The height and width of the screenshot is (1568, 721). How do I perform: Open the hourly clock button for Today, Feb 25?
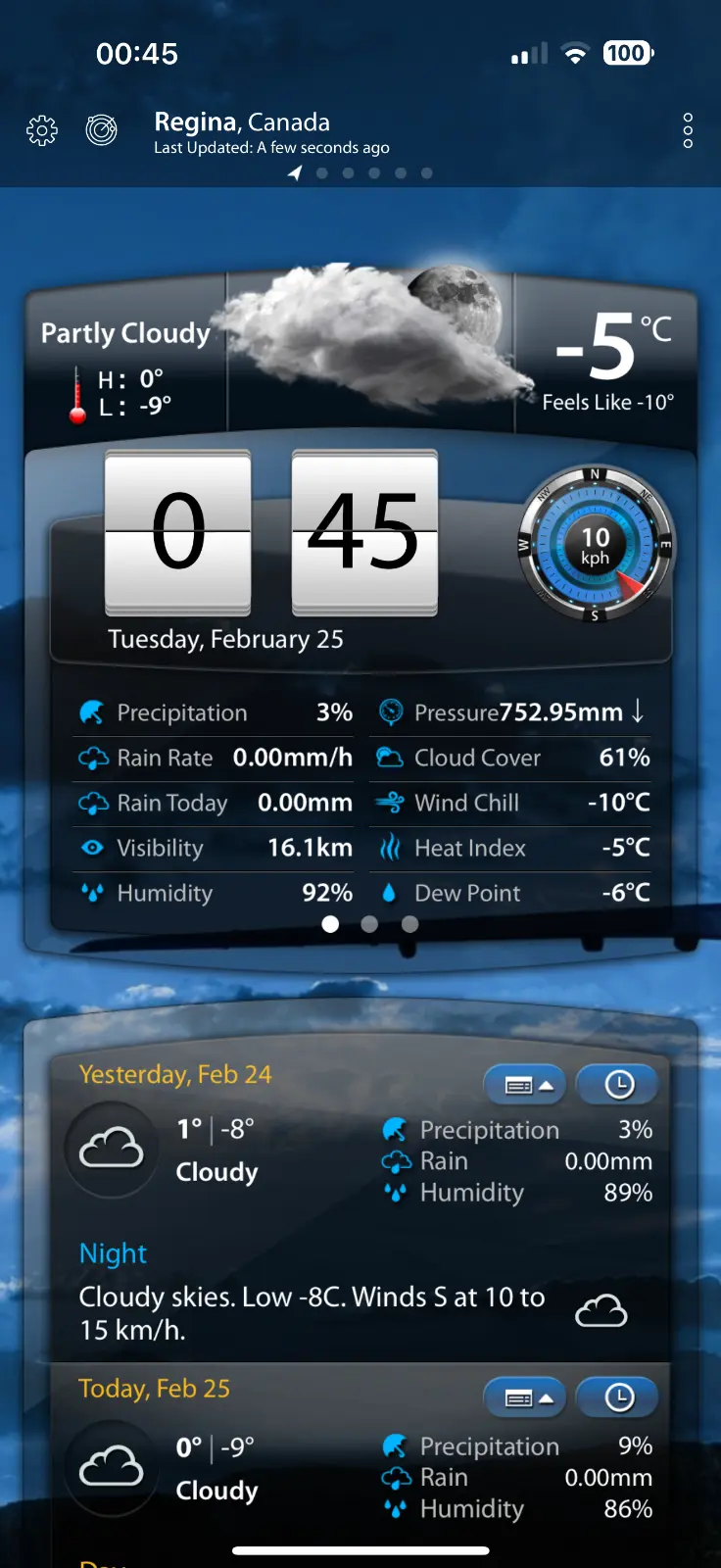pos(618,1398)
